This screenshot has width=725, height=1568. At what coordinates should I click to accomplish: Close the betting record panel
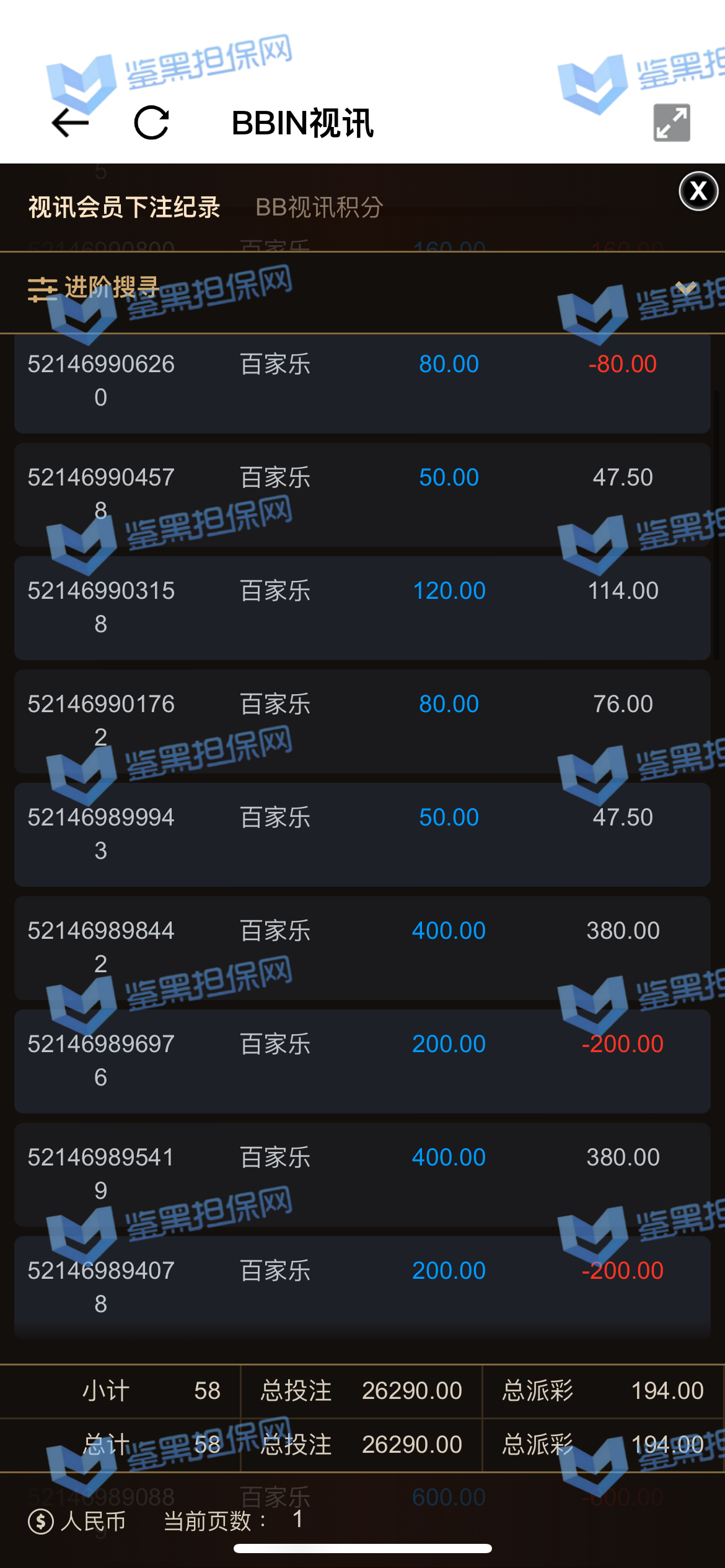point(698,191)
